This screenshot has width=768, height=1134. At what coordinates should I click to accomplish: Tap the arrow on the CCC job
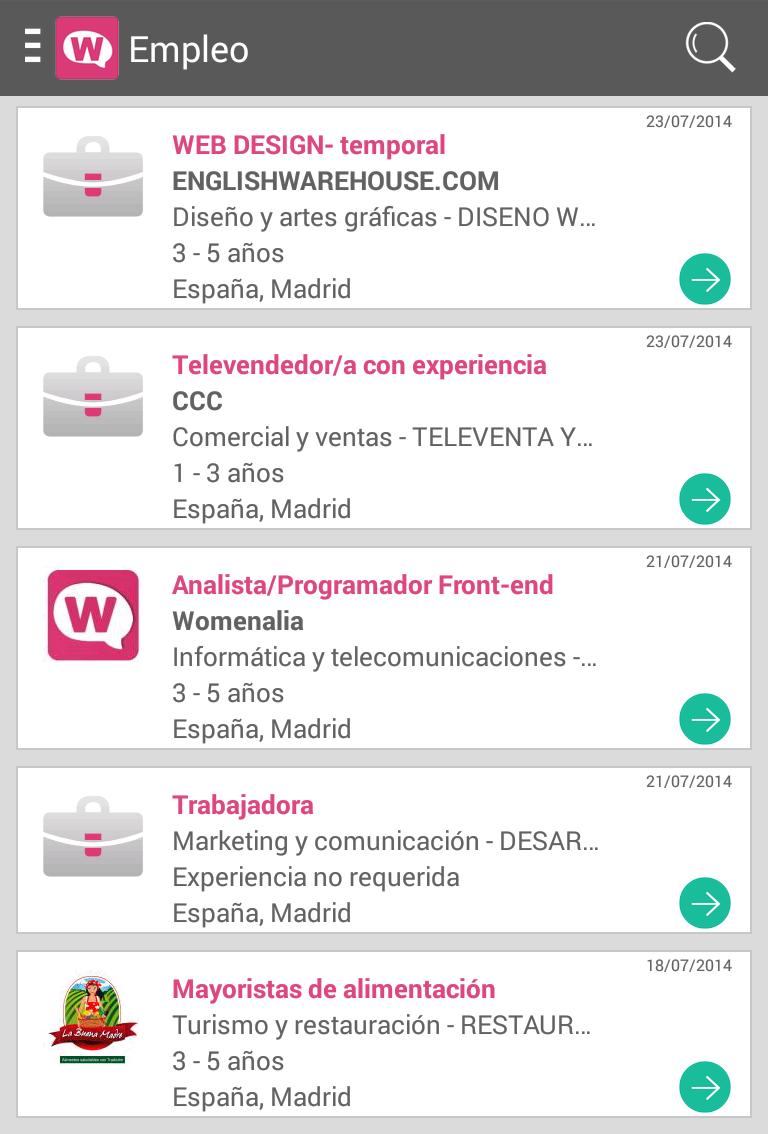click(x=705, y=499)
